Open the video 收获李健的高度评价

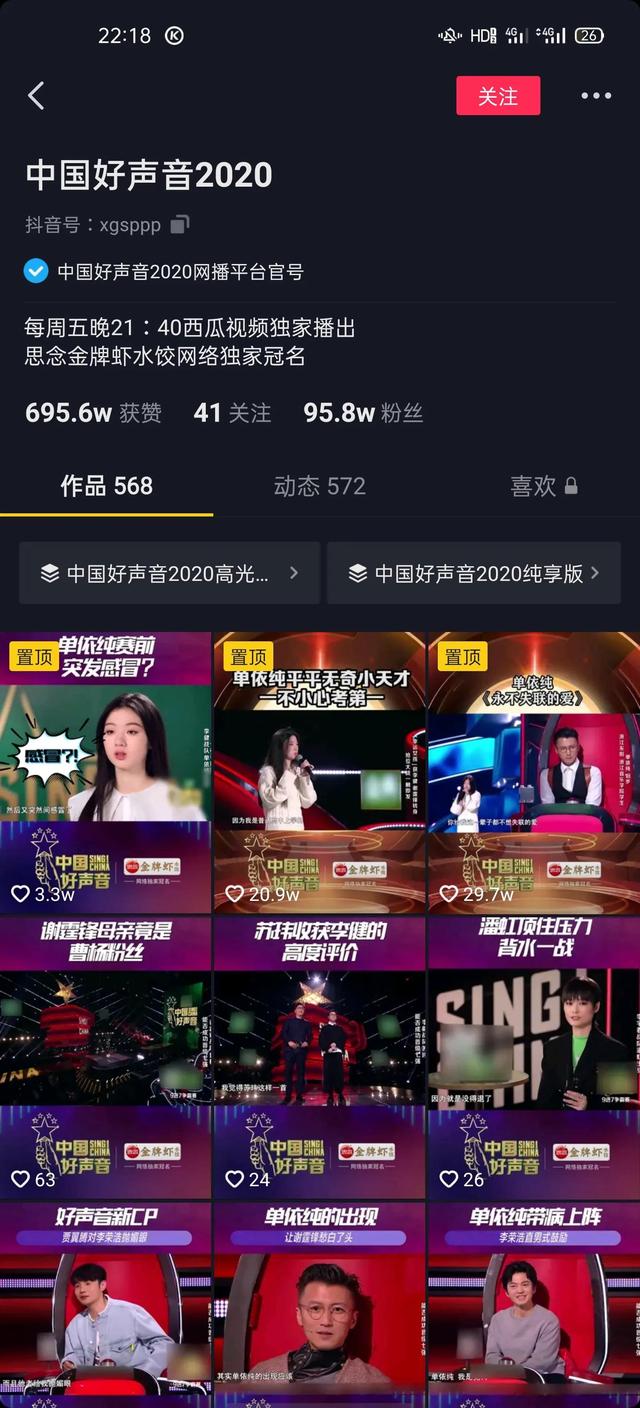(320, 1055)
